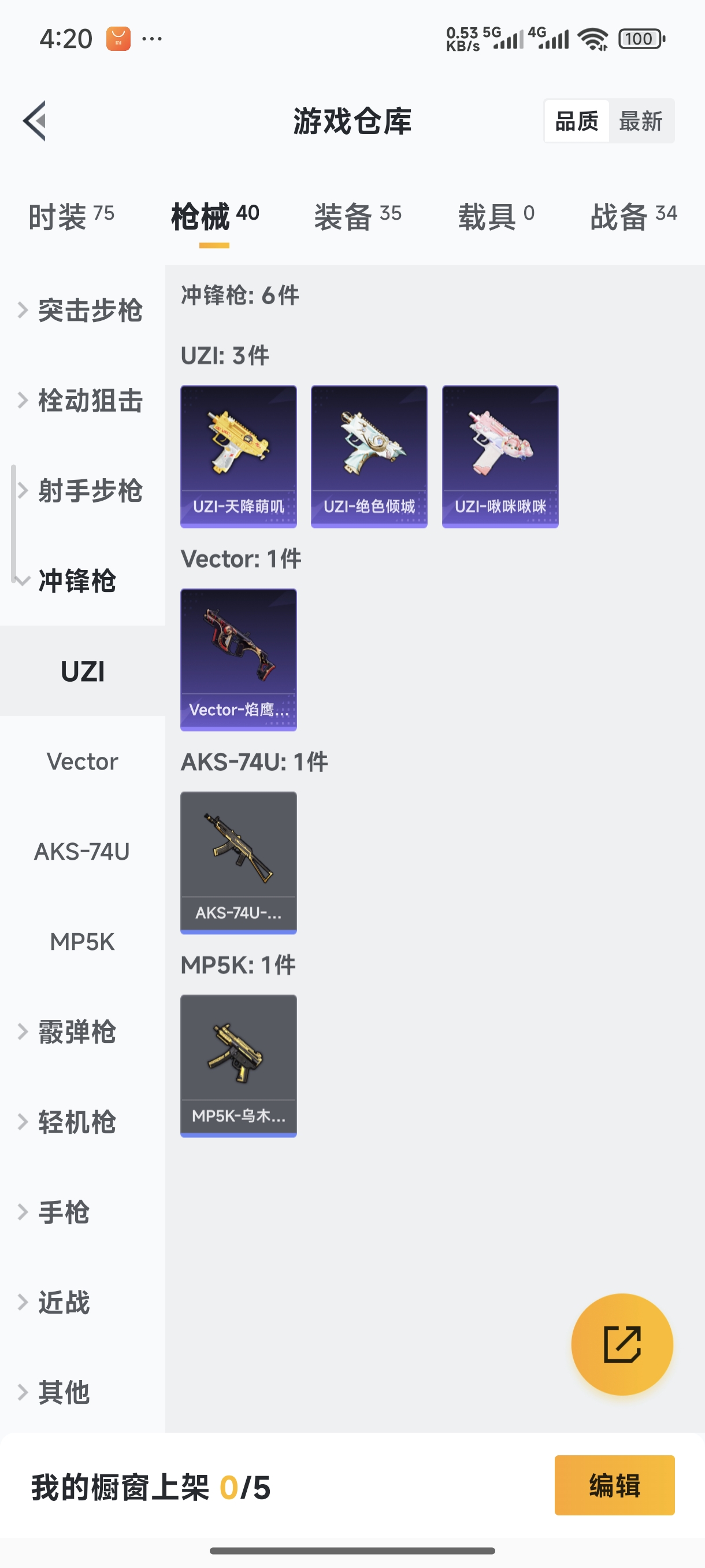Open the Vector-焰鹰 skin card
705x1568 pixels.
click(x=239, y=659)
